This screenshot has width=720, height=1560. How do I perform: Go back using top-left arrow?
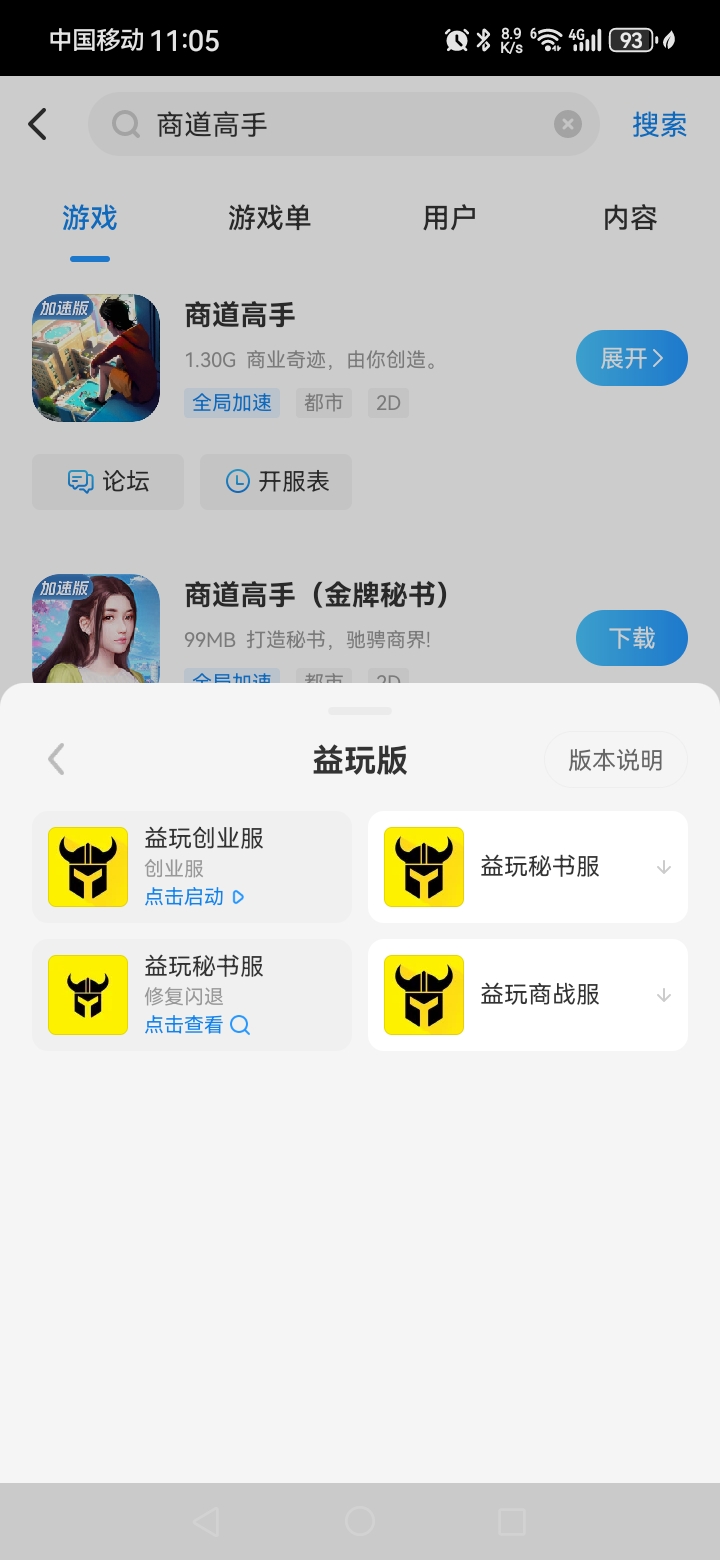(x=38, y=125)
